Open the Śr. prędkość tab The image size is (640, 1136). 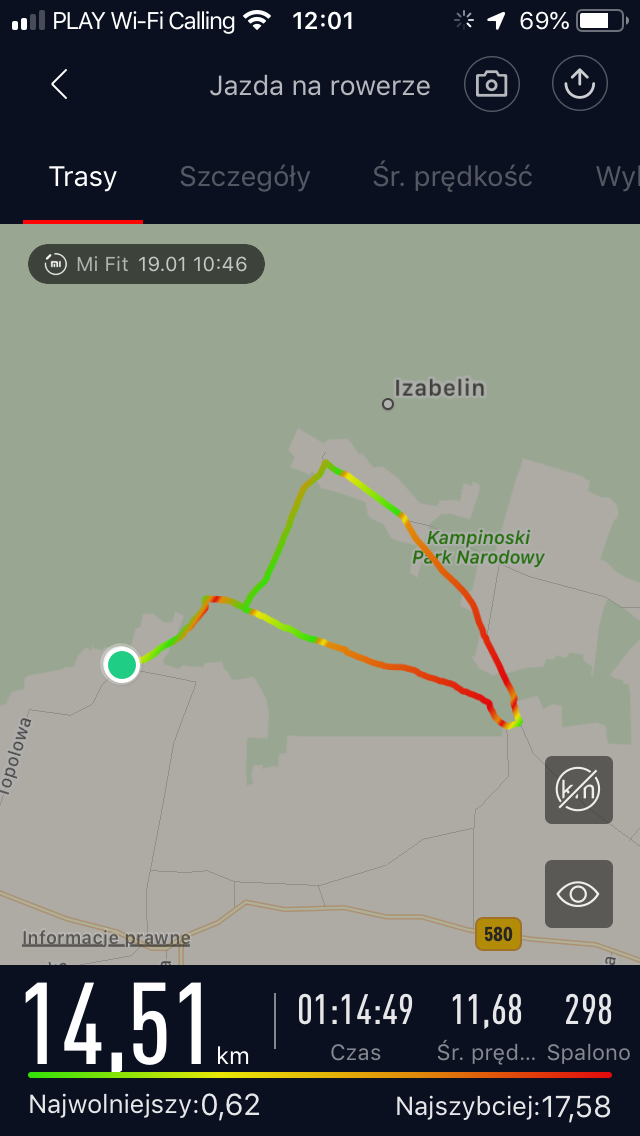click(x=453, y=177)
